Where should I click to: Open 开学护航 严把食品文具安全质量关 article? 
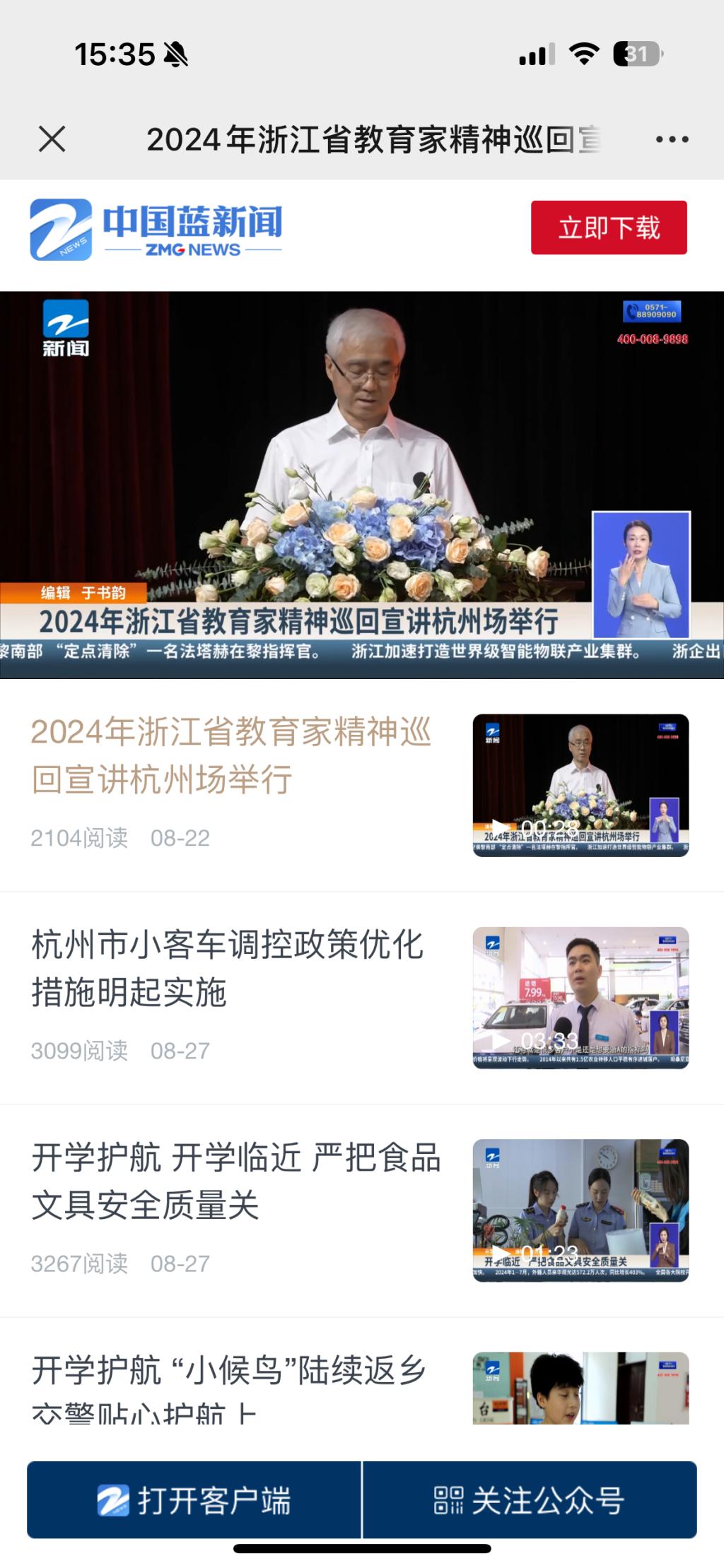tap(236, 1181)
